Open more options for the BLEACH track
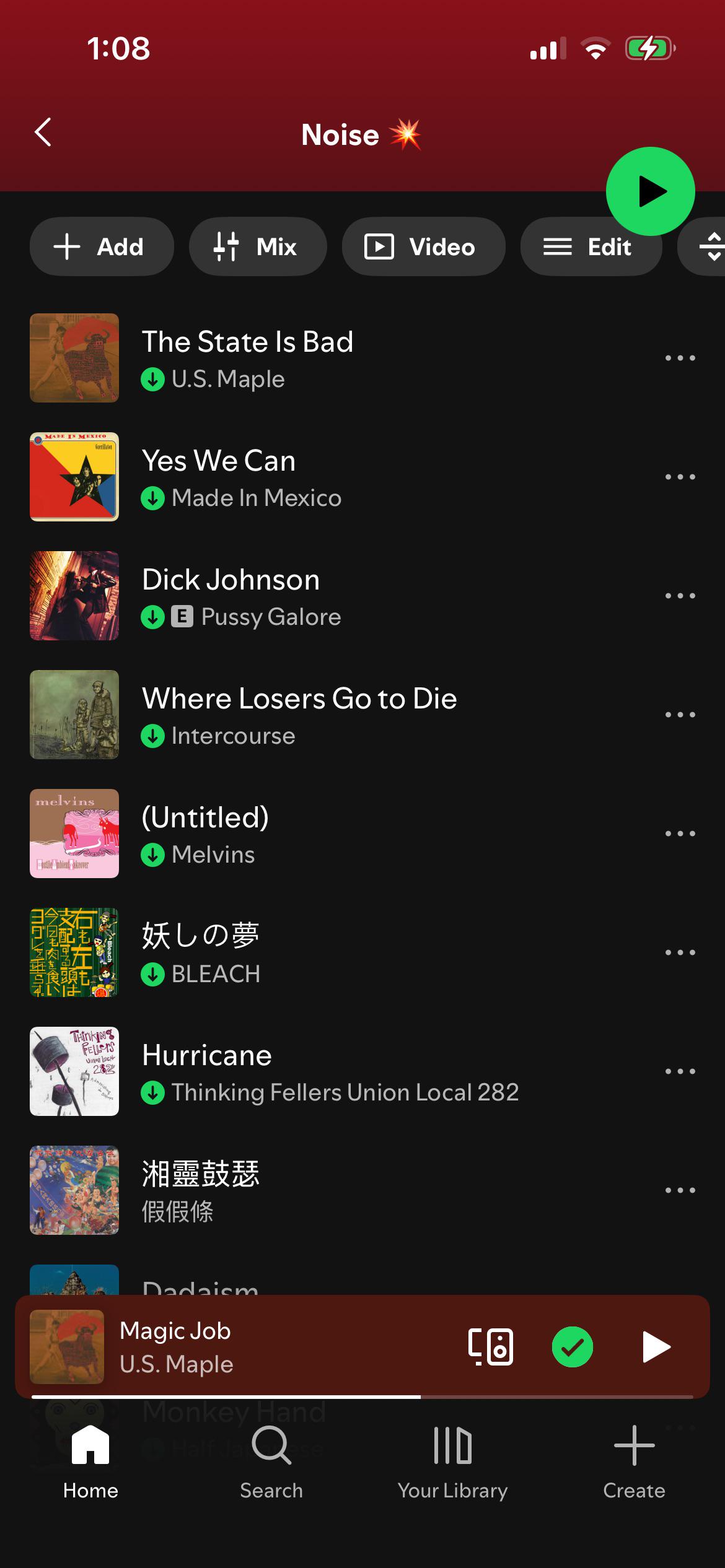Image resolution: width=725 pixels, height=1568 pixels. [680, 952]
